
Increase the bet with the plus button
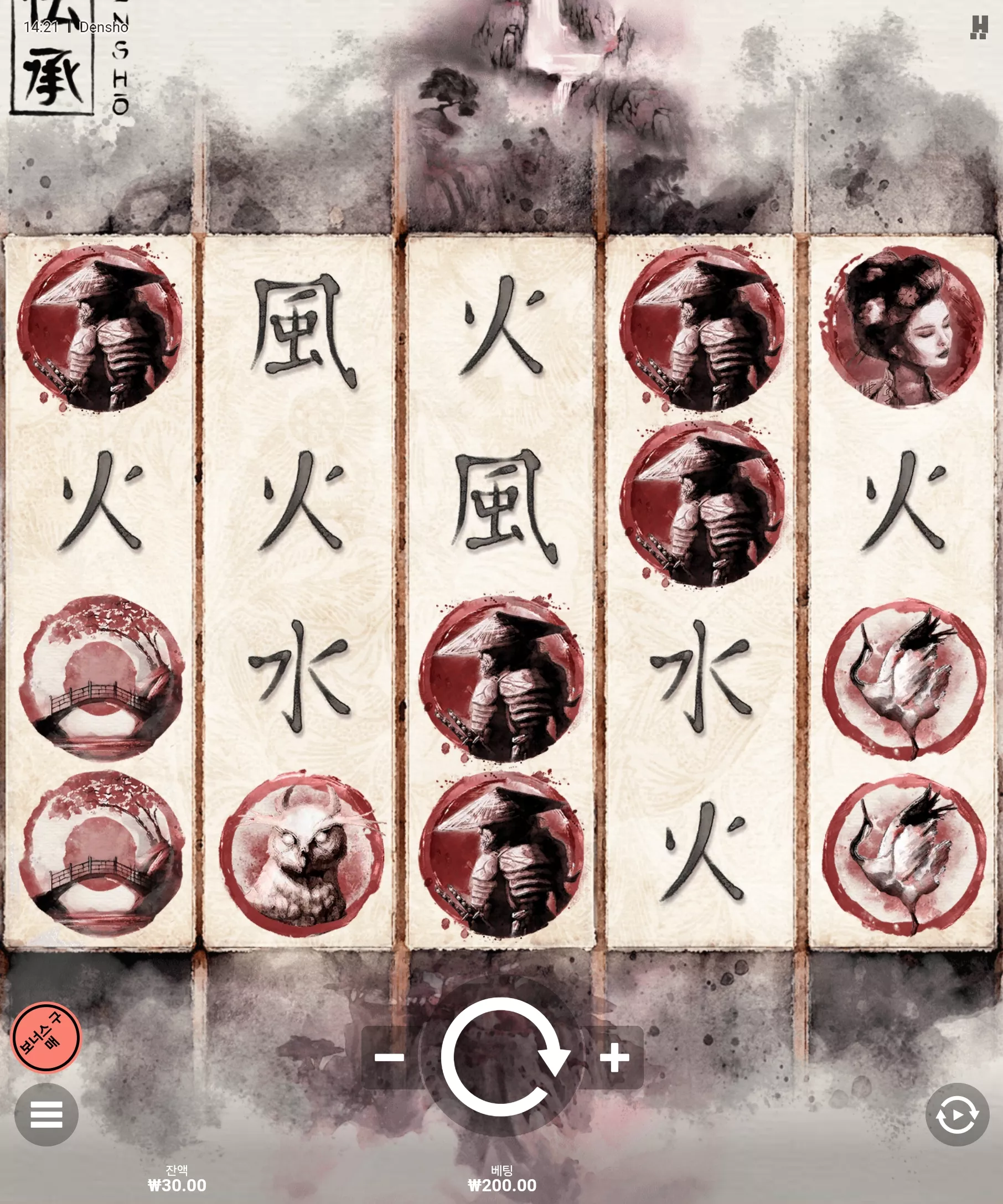(x=614, y=1057)
